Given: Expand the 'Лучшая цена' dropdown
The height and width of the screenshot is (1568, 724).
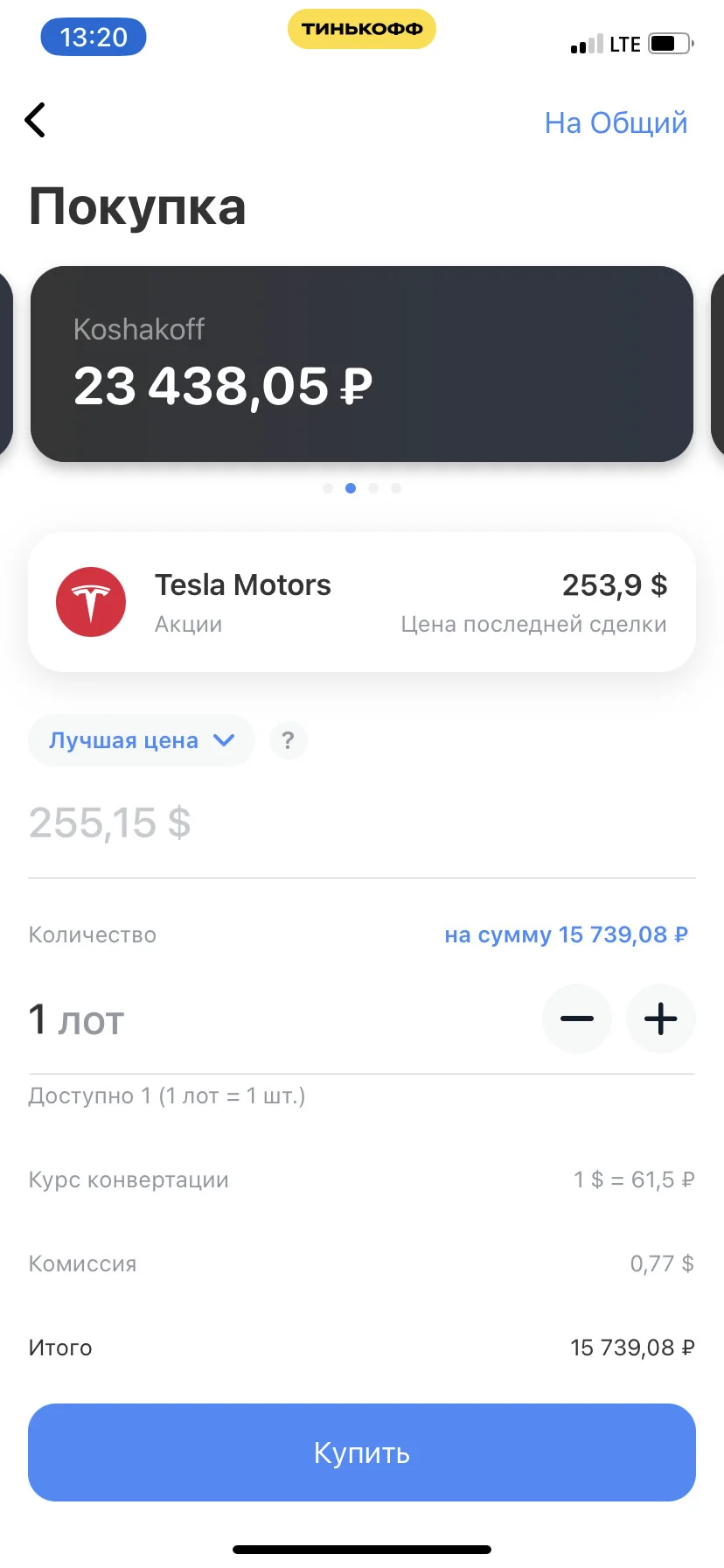Looking at the screenshot, I should point(141,740).
